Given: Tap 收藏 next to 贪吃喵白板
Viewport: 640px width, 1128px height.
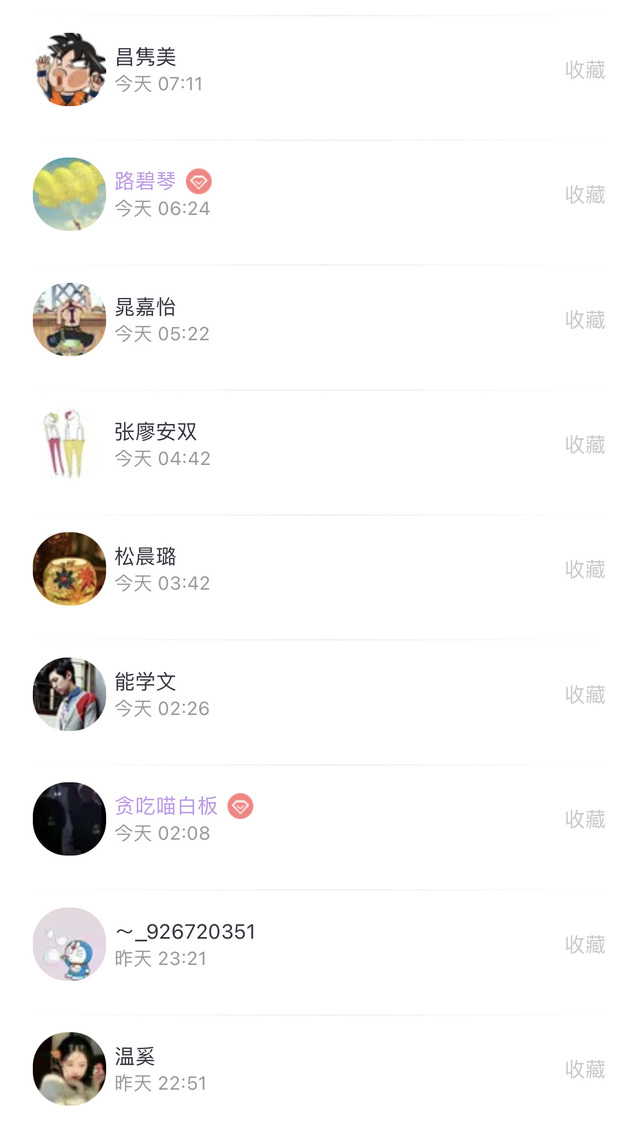Looking at the screenshot, I should point(585,820).
